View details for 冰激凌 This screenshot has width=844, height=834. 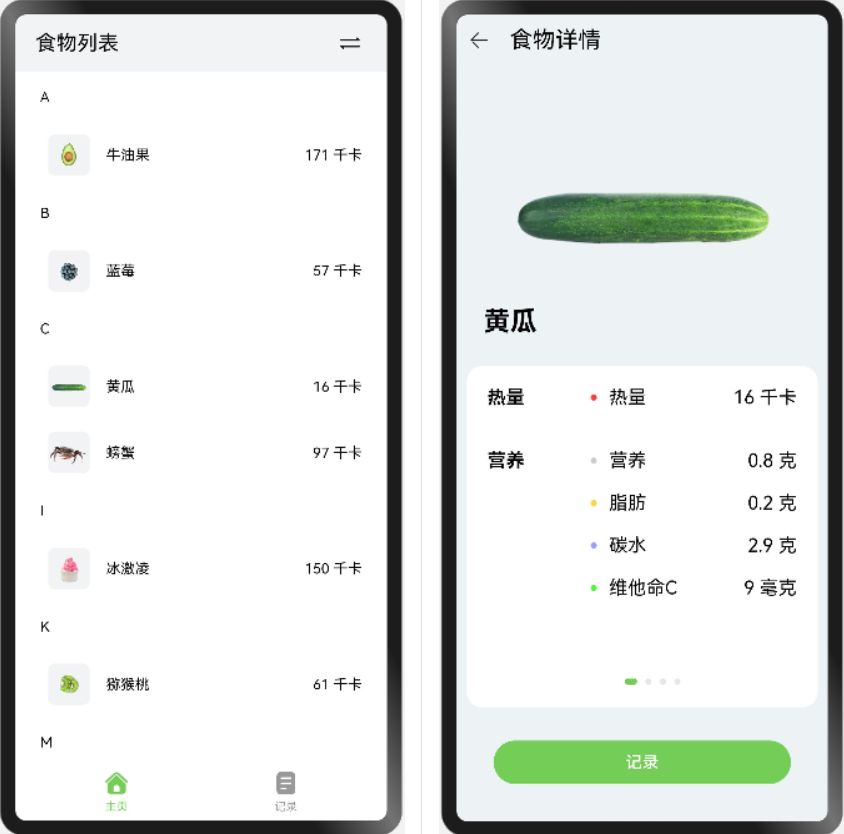click(203, 568)
